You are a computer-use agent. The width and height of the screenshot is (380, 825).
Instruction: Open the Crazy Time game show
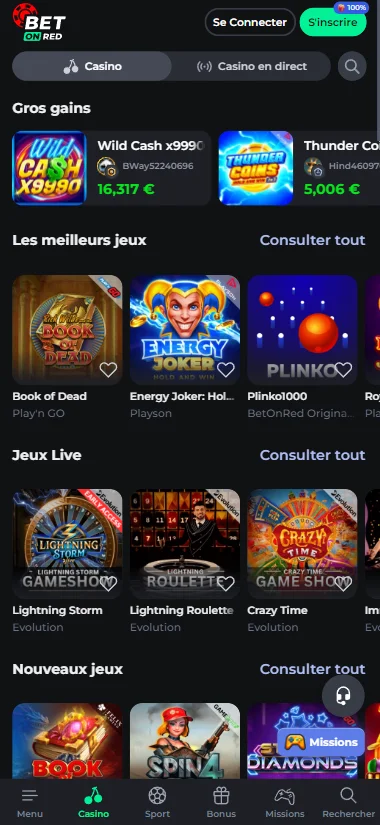point(302,544)
